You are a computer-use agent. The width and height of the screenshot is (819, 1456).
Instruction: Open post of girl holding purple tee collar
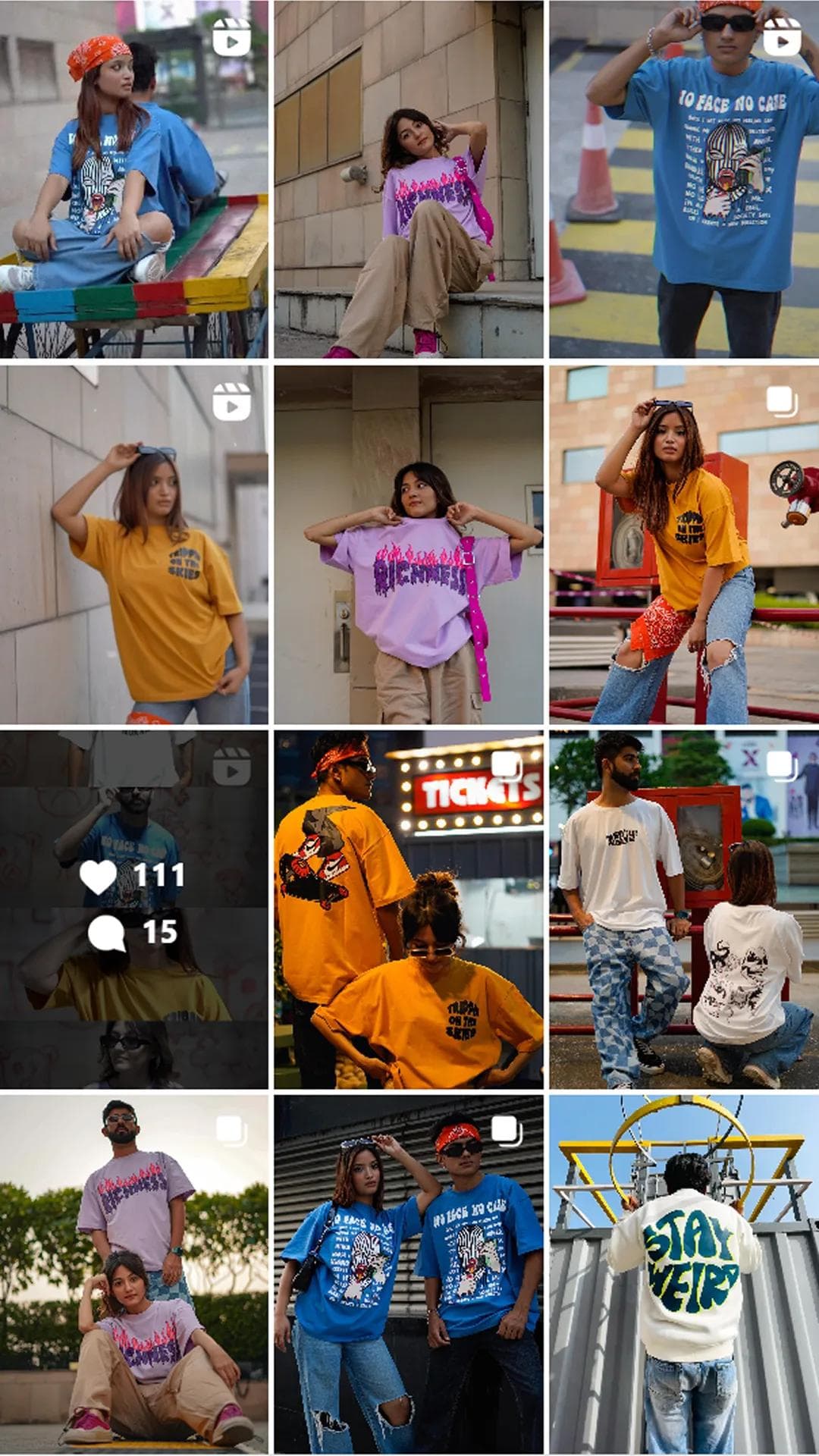[408, 544]
